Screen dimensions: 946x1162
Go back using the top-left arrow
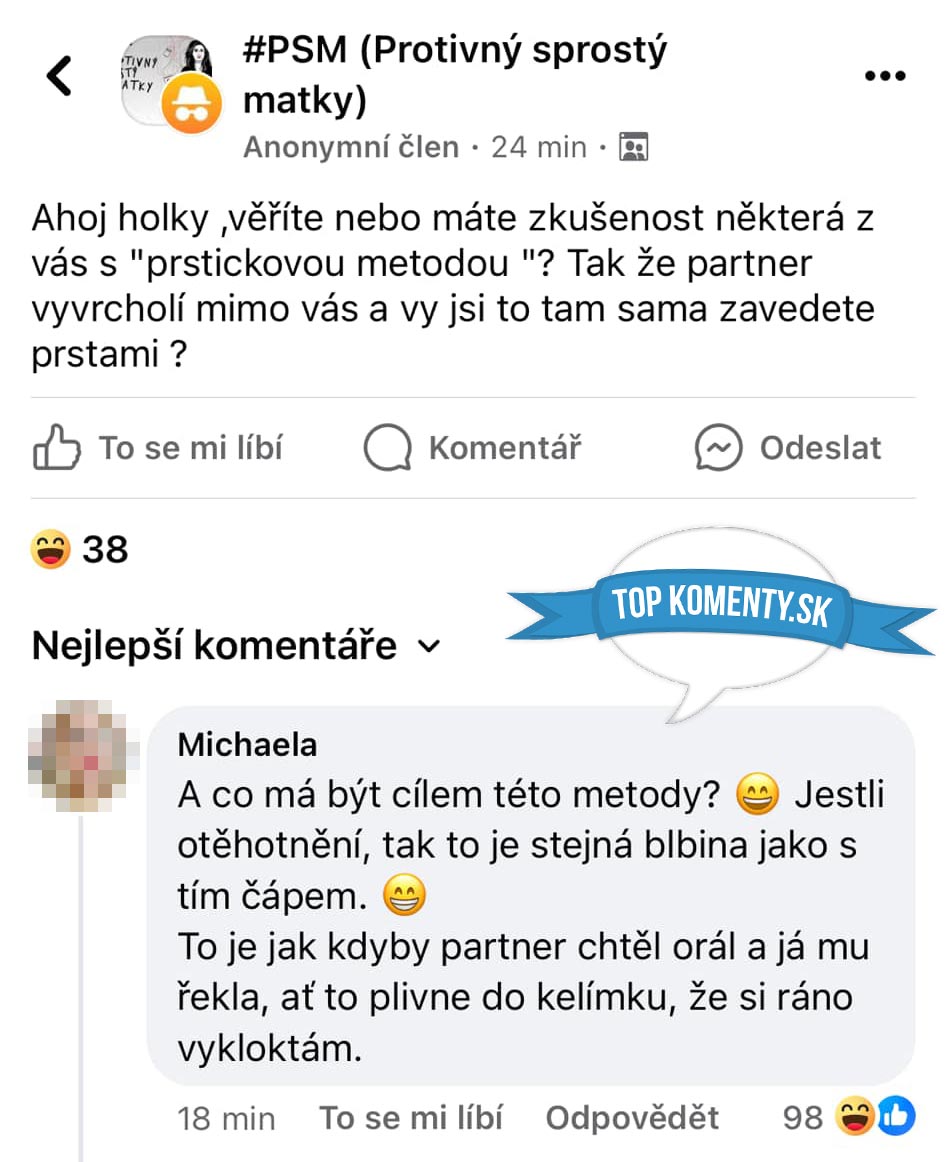point(61,76)
